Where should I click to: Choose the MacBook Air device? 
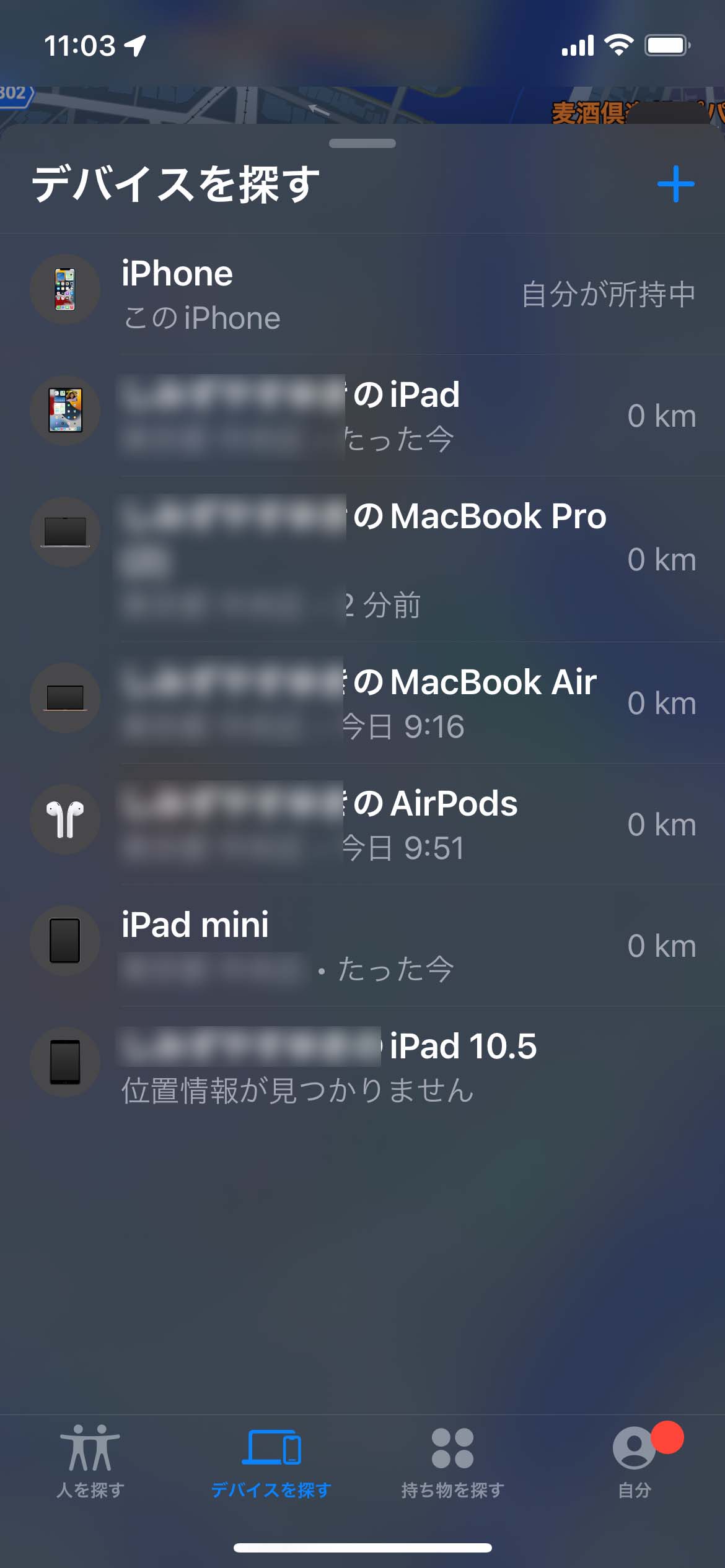tap(362, 702)
